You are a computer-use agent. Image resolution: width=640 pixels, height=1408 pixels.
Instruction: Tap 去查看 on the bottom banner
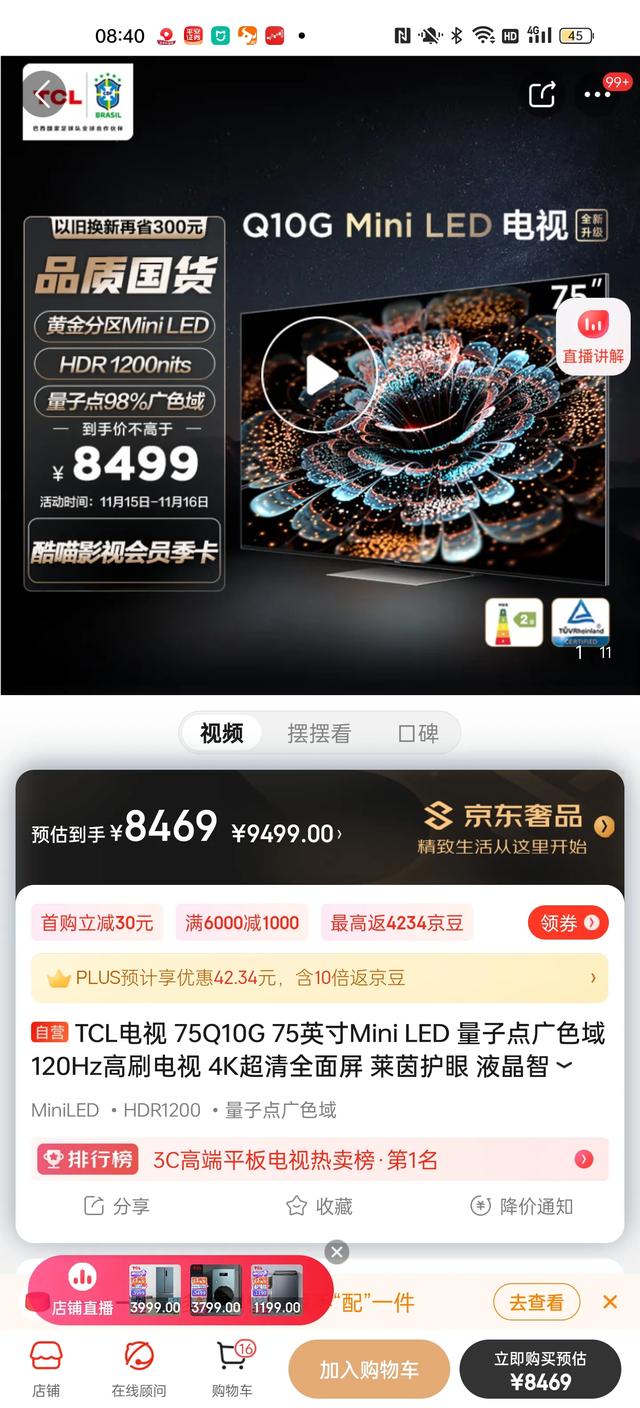point(536,1302)
